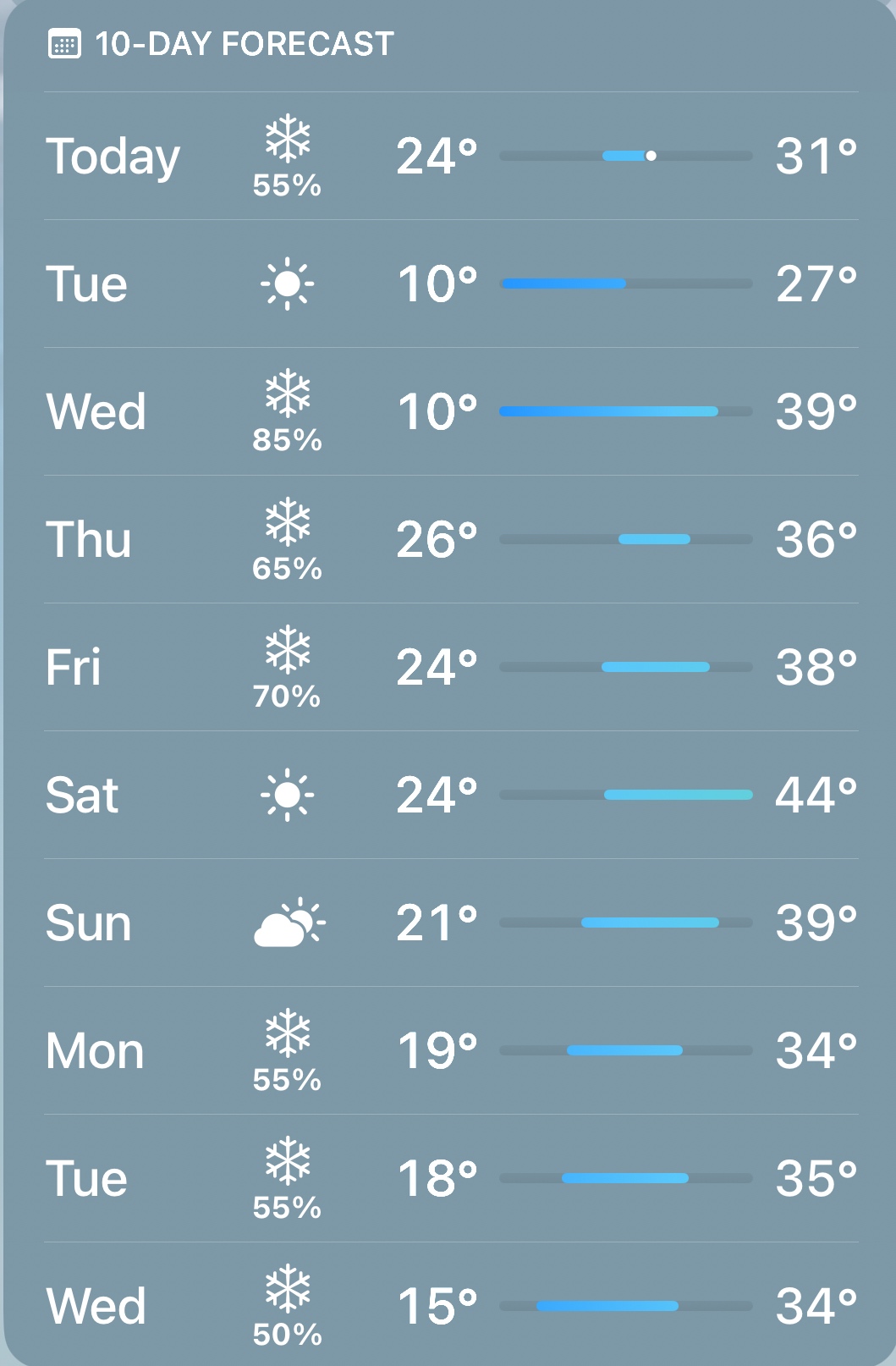Image resolution: width=896 pixels, height=1366 pixels.
Task: Open the sunny Tue row with 10° low
Action: tap(450, 284)
